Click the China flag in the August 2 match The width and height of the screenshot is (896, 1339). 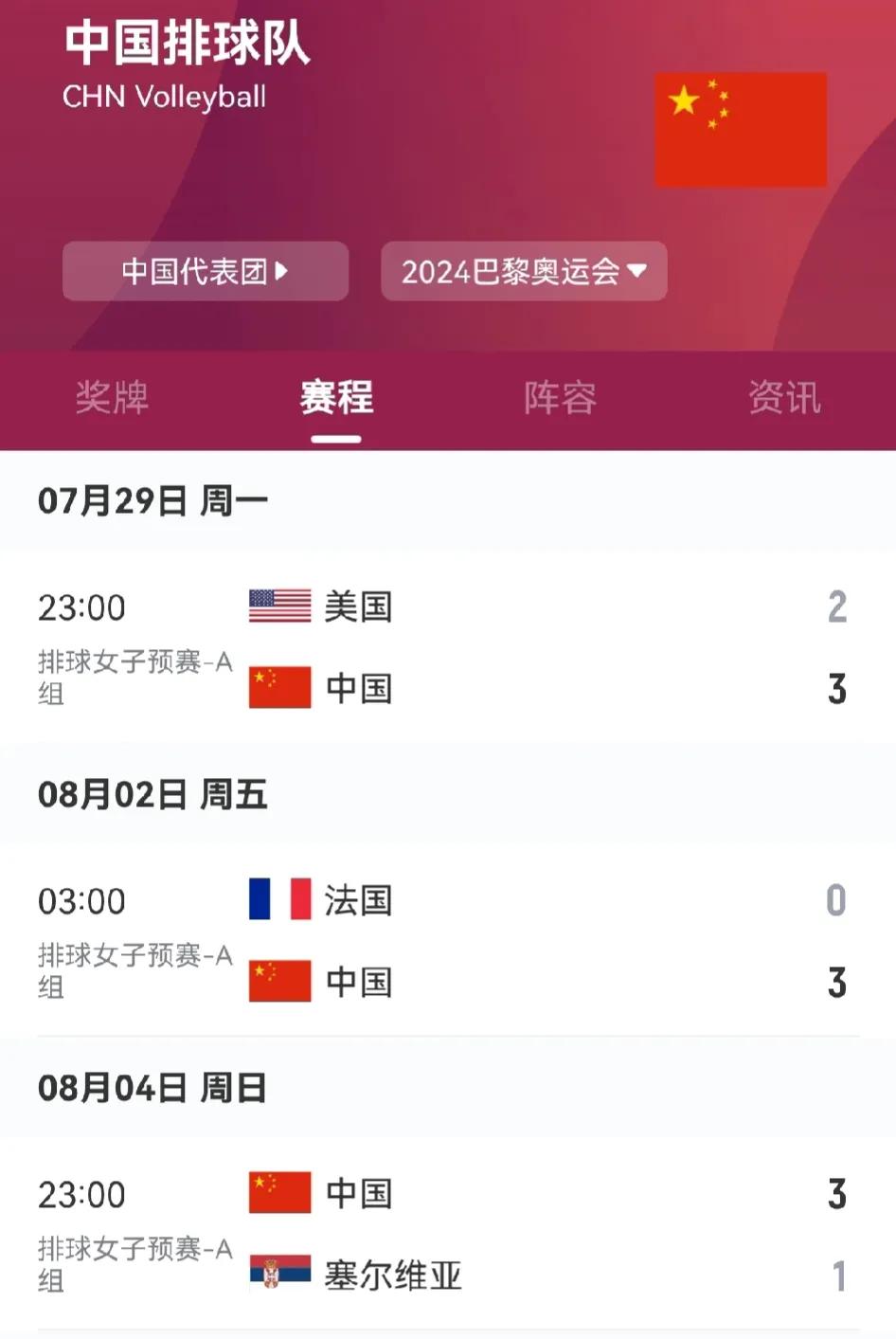278,983
